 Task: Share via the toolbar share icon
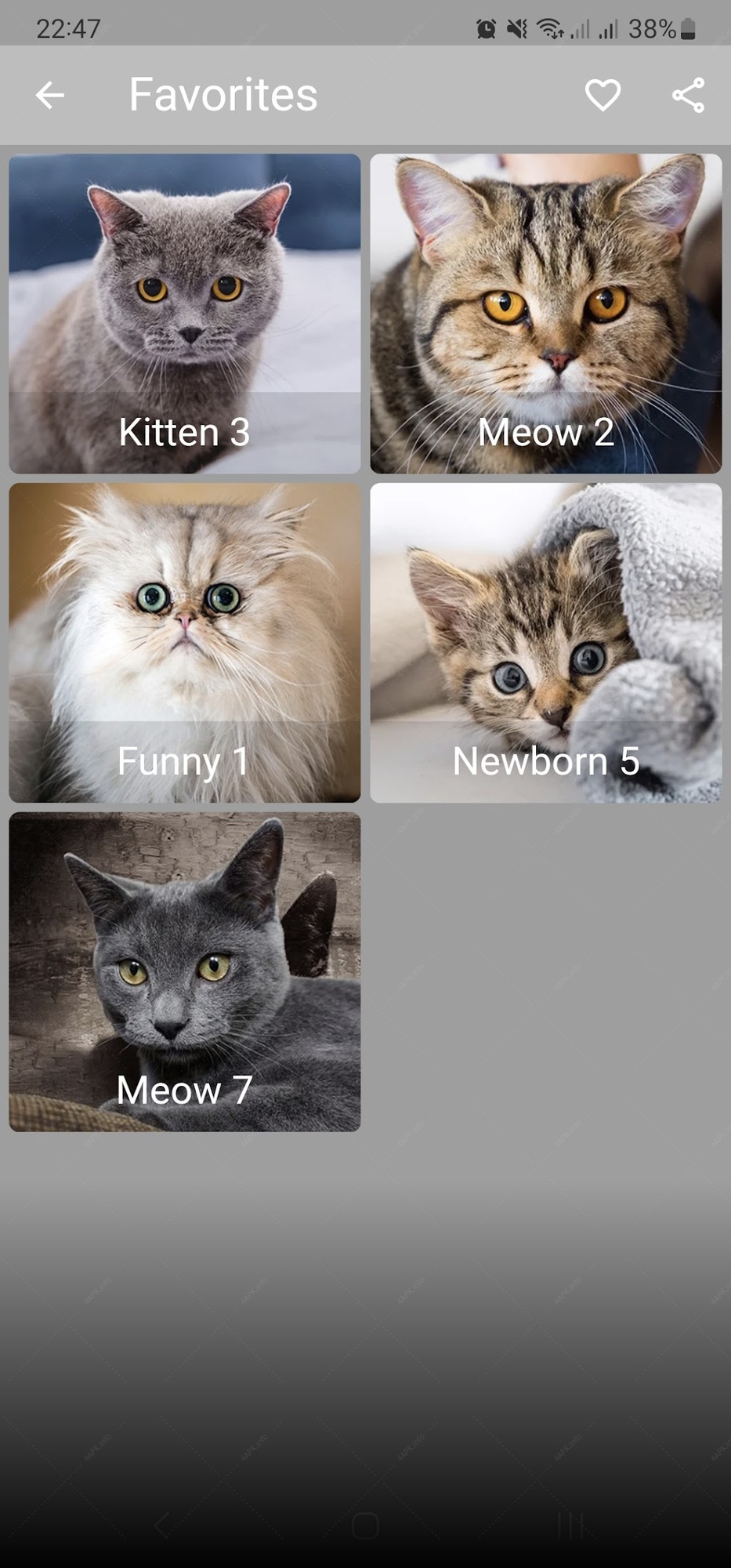click(x=688, y=96)
